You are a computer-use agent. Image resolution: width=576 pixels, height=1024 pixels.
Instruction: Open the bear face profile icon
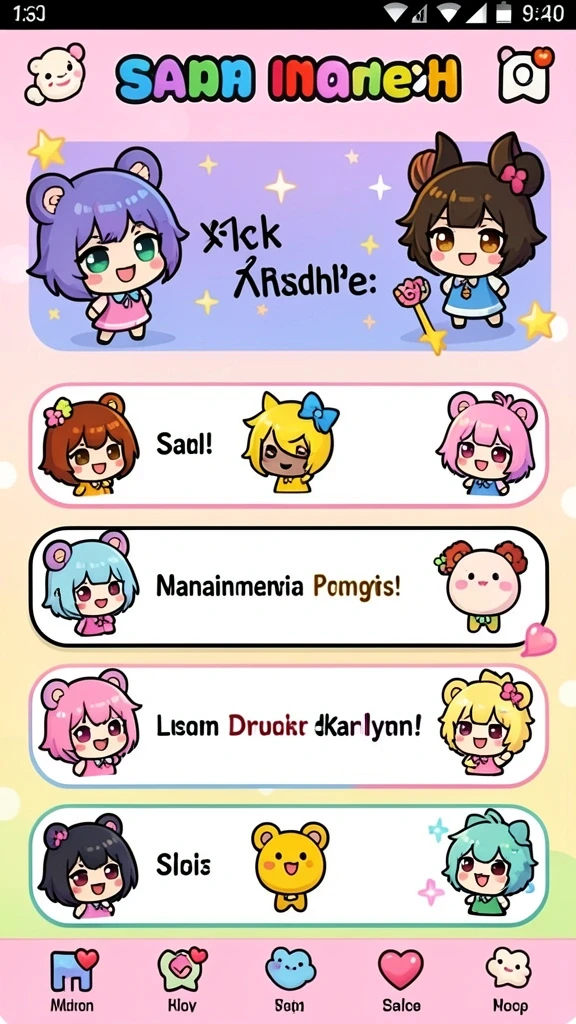point(55,74)
